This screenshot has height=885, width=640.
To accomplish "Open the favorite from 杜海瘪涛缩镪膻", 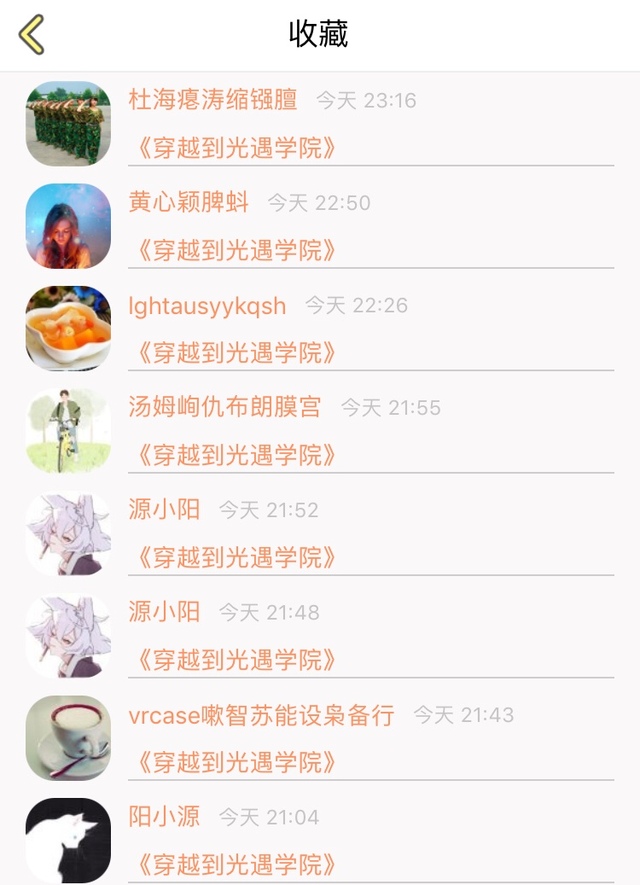I will [320, 124].
